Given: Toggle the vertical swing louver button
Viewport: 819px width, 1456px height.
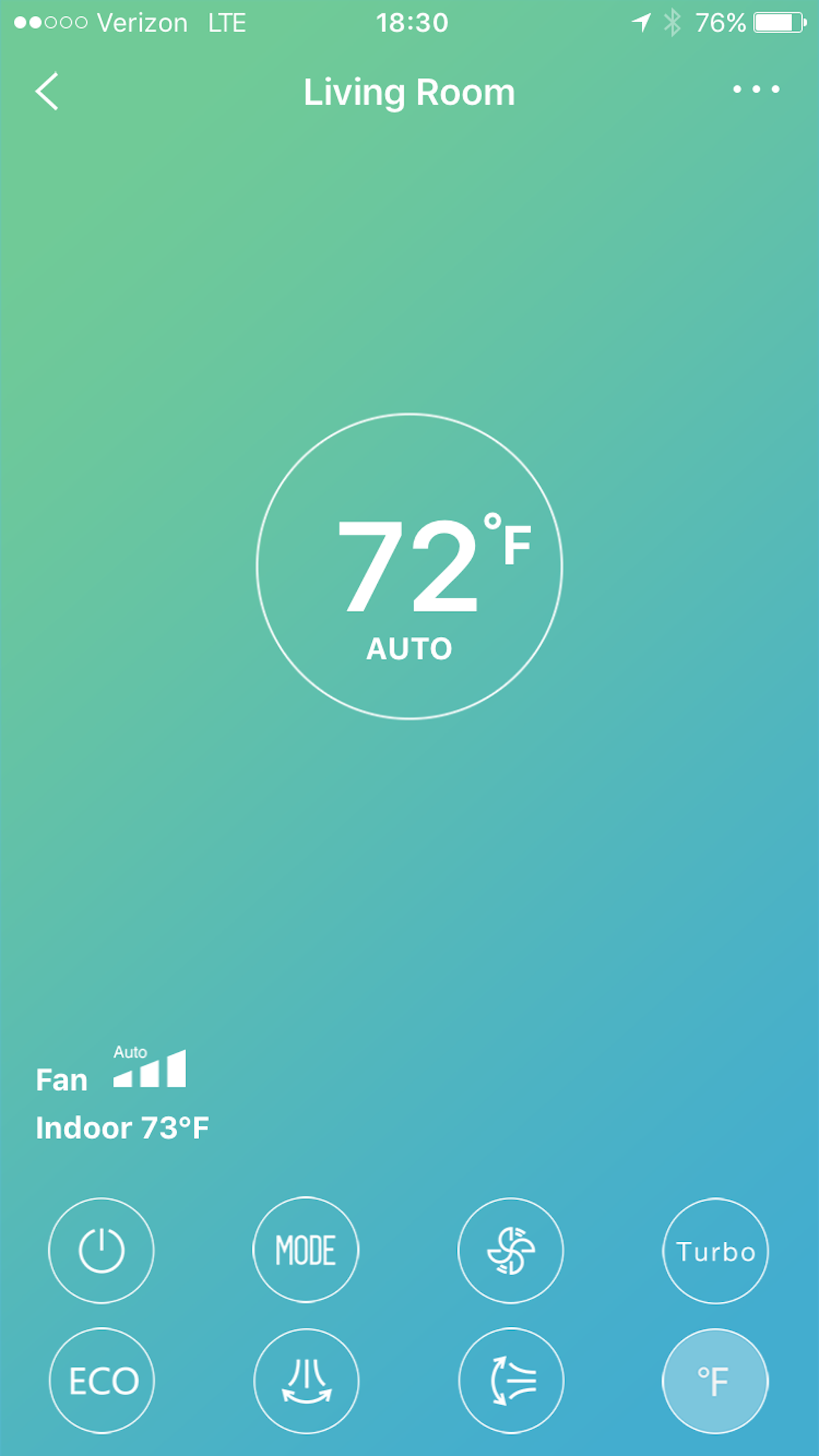Looking at the screenshot, I should pos(307,1380).
